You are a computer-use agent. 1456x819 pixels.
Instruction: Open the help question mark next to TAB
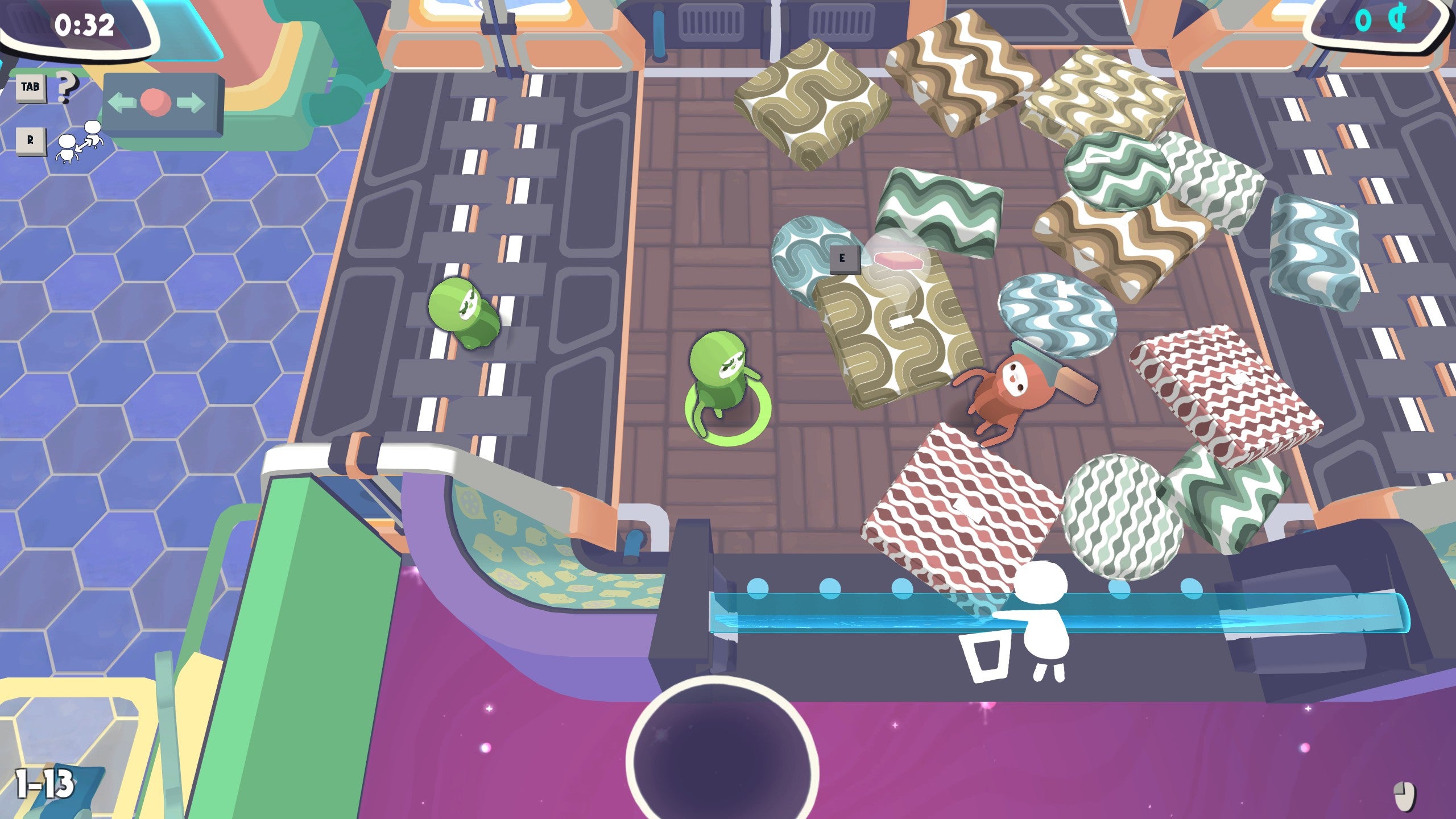67,88
